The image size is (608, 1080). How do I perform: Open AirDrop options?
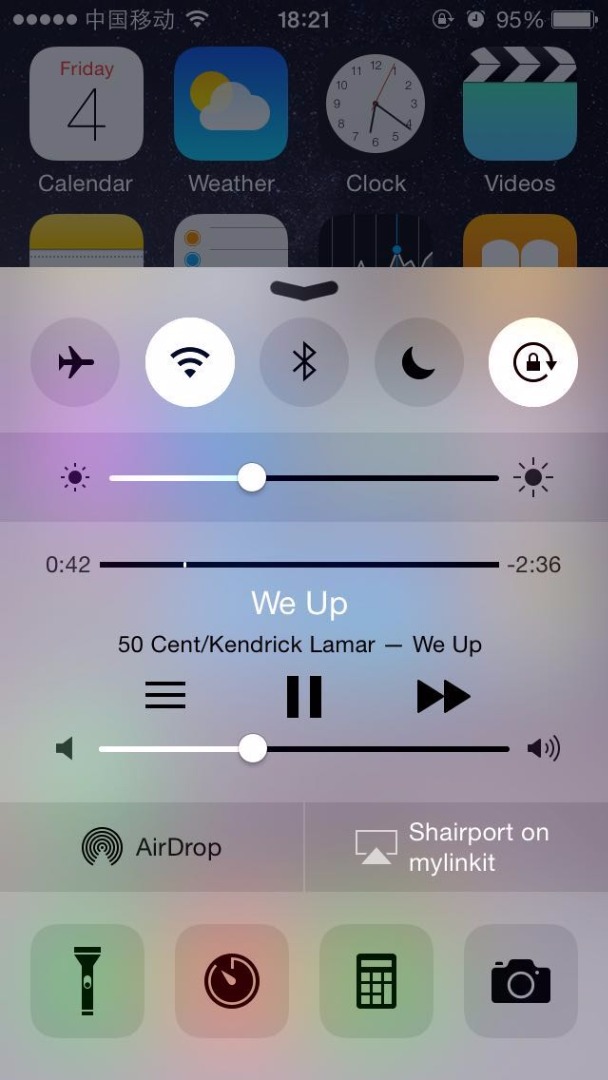152,848
